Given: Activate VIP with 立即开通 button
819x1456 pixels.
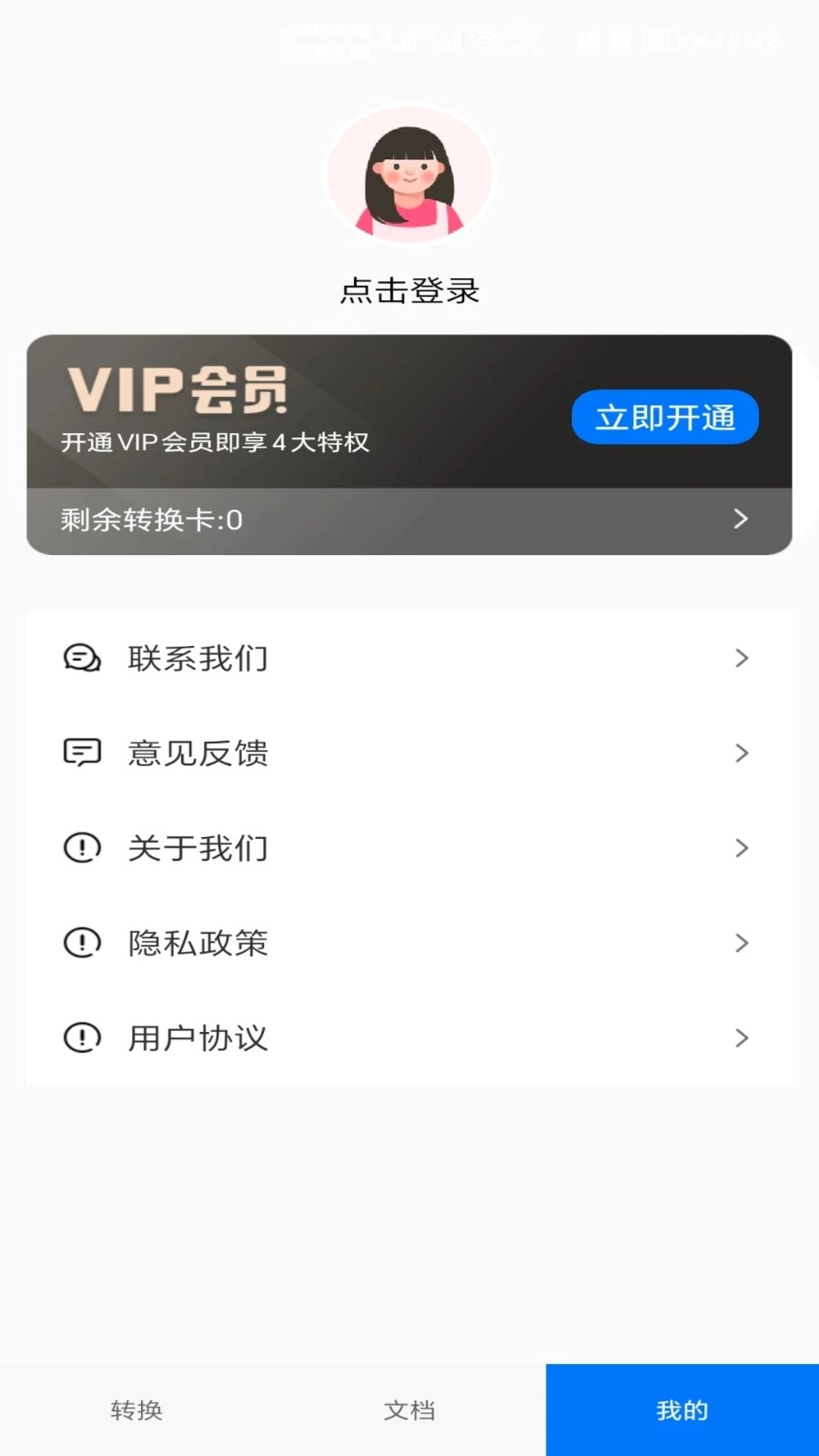Looking at the screenshot, I should pyautogui.click(x=664, y=418).
